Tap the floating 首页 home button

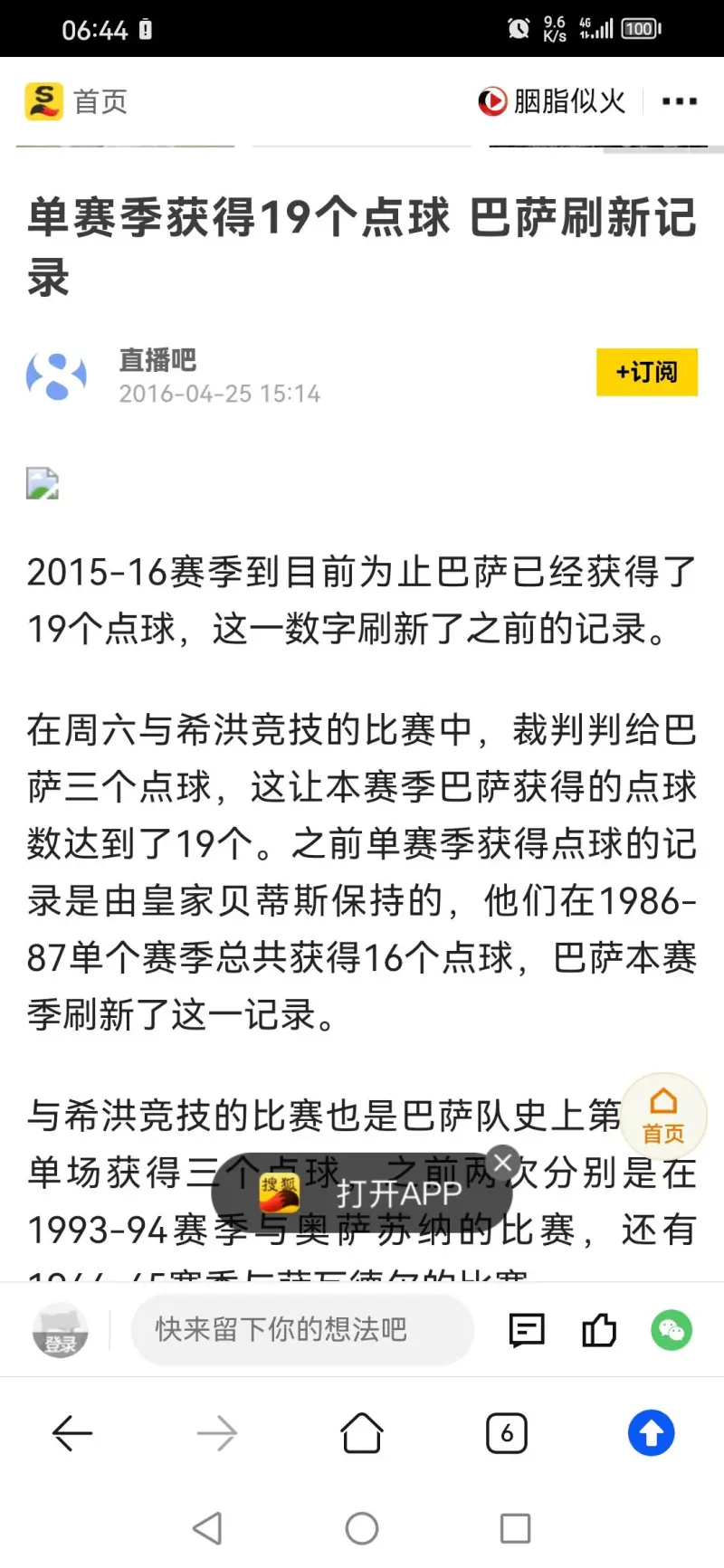pyautogui.click(x=663, y=1116)
